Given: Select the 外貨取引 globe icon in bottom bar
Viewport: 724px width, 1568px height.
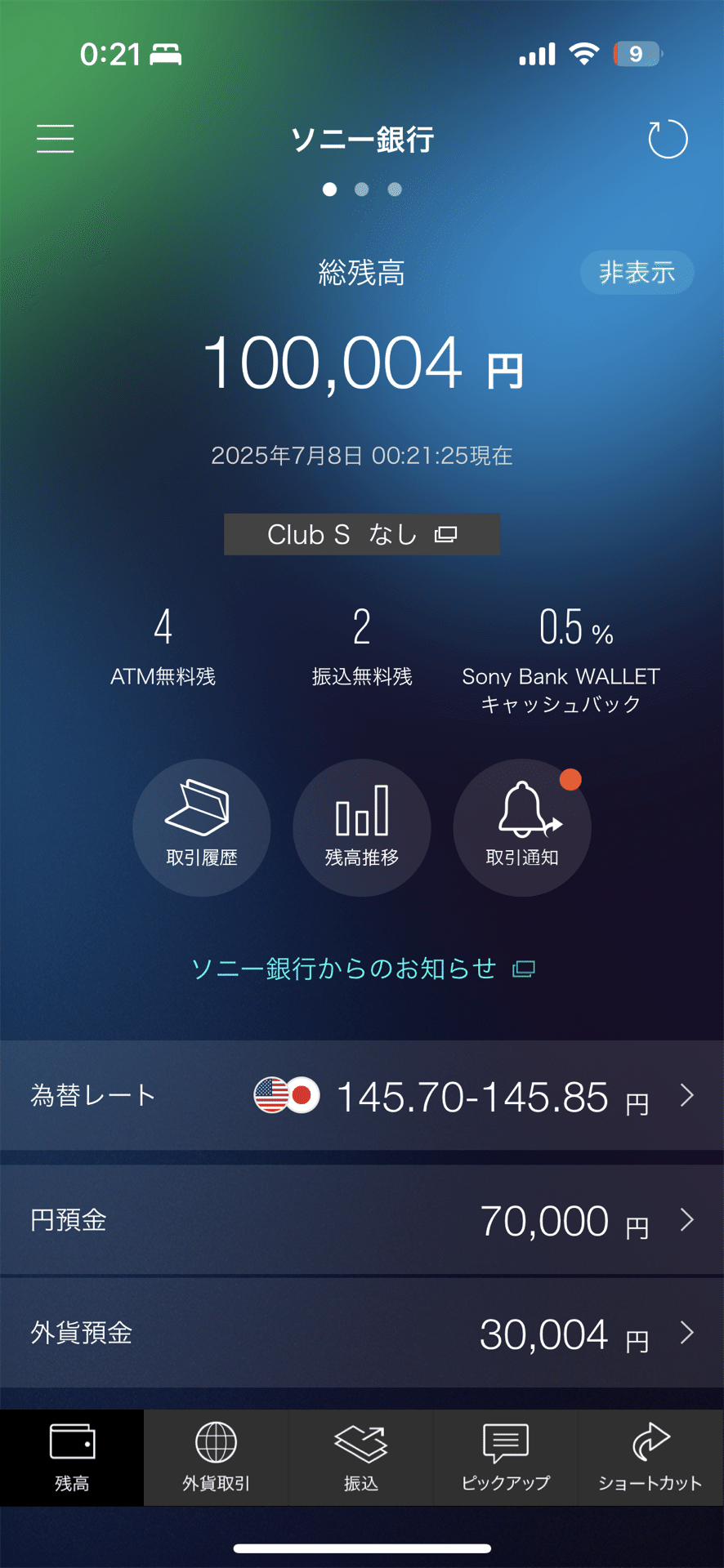Looking at the screenshot, I should coord(217,1458).
